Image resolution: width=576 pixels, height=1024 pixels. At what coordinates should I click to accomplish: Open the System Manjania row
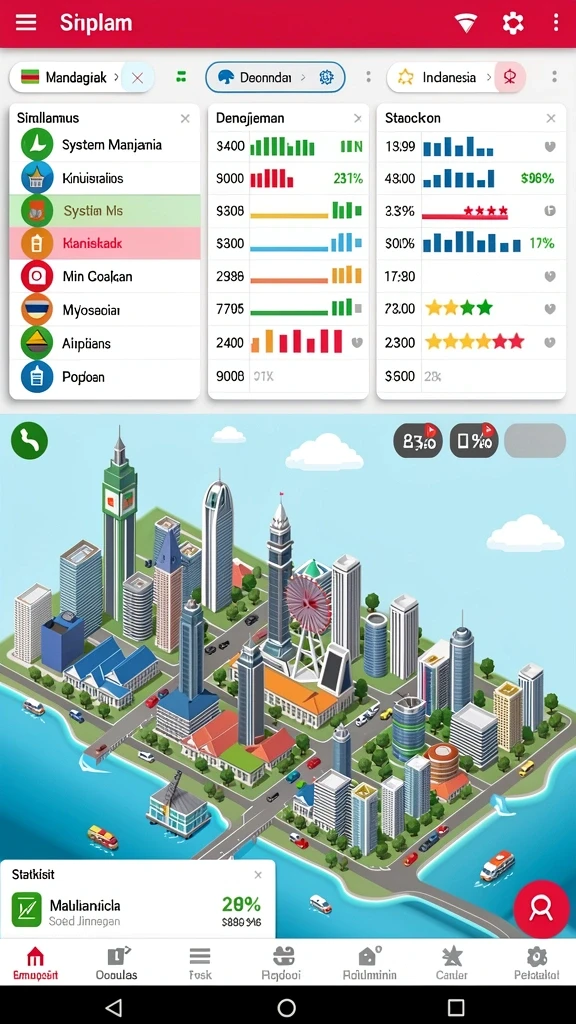pos(104,145)
